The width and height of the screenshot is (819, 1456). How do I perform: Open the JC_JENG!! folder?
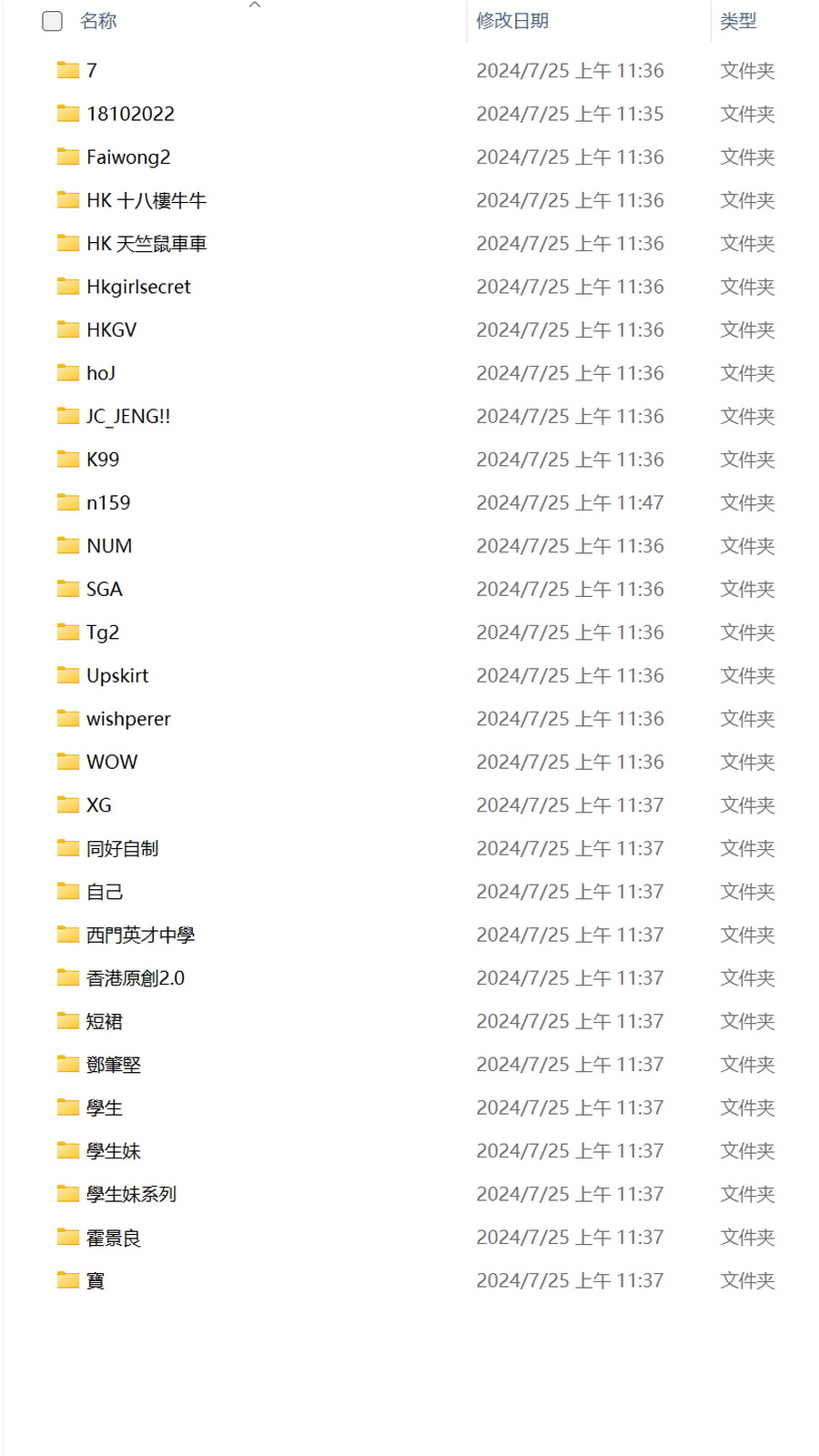point(128,417)
